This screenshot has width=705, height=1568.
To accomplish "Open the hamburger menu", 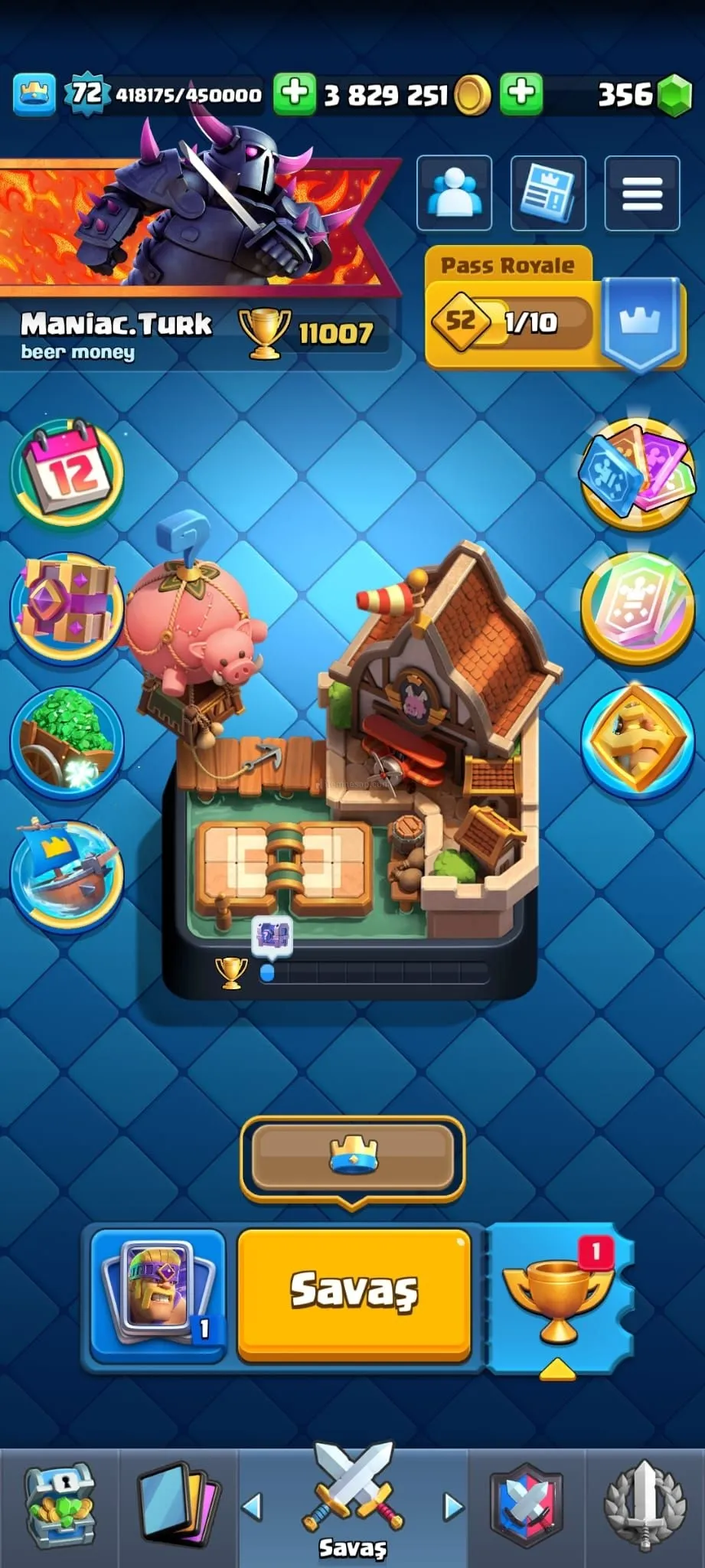I will pyautogui.click(x=641, y=193).
